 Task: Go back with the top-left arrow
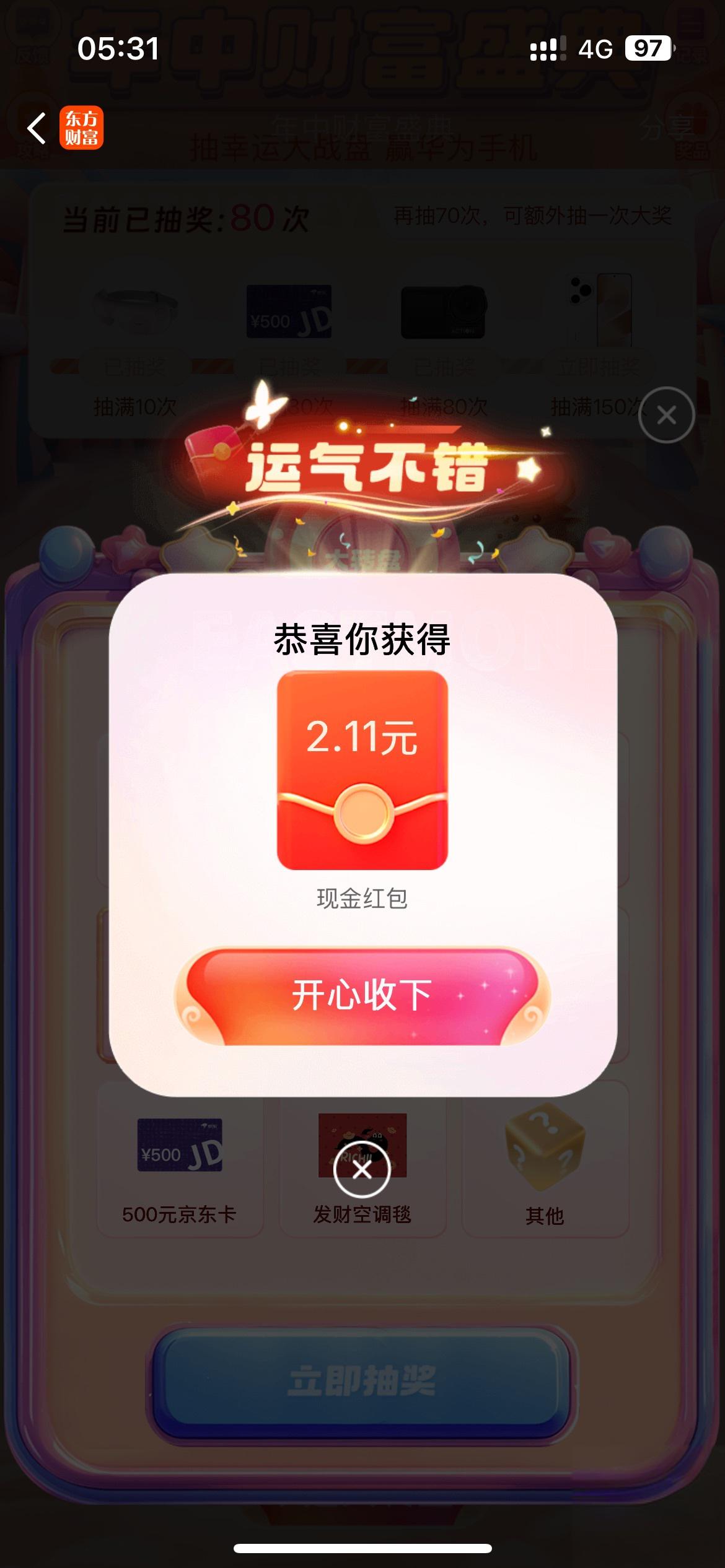37,128
